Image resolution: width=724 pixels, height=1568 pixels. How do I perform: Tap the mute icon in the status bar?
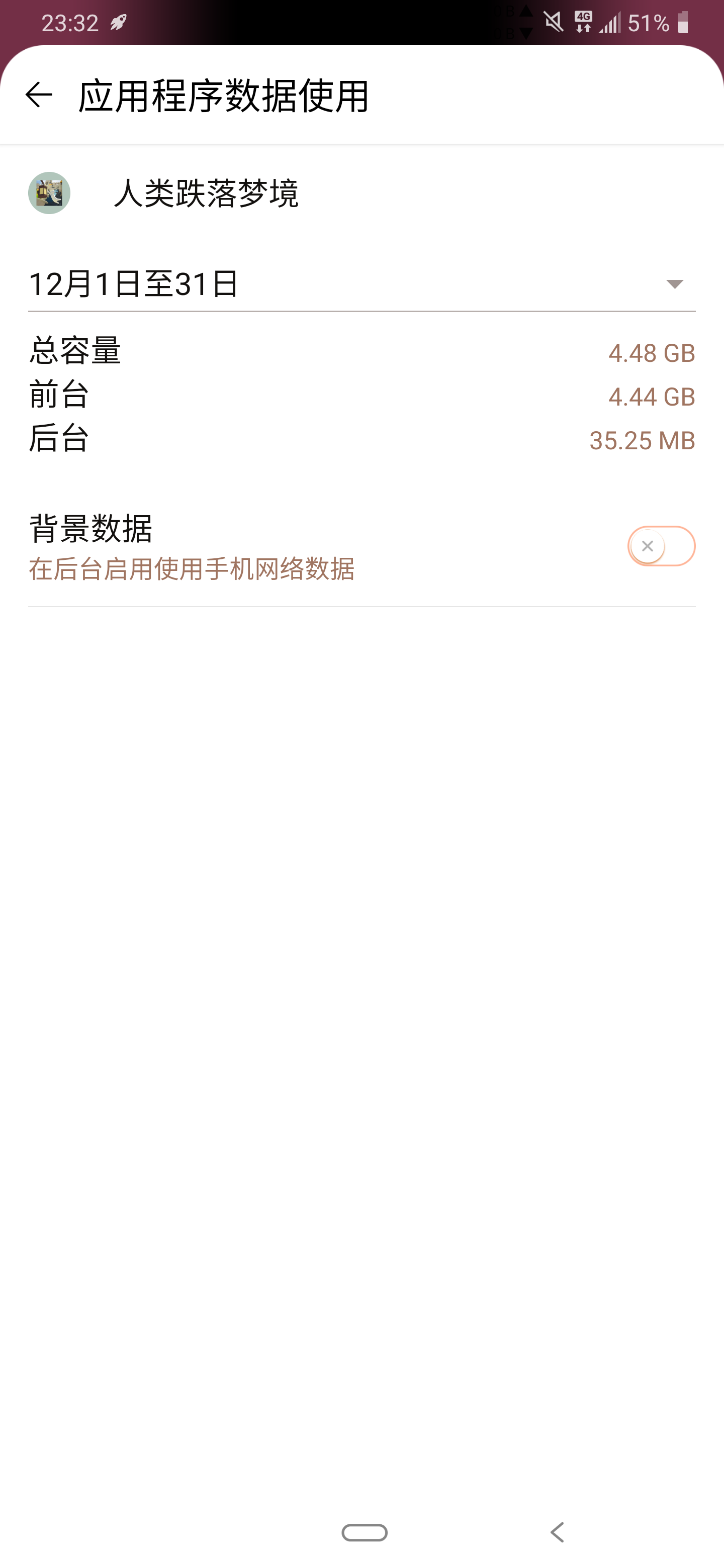tap(553, 20)
